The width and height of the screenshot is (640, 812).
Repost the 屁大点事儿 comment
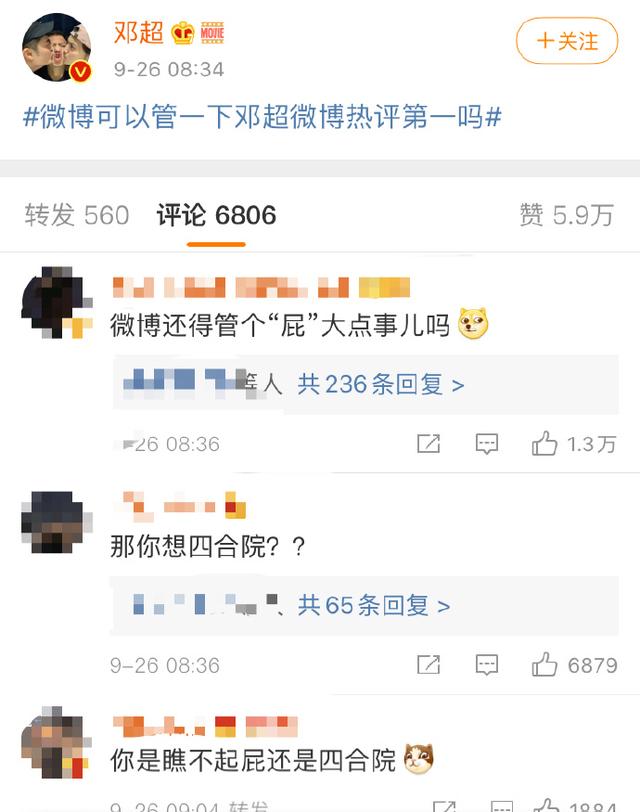[428, 444]
